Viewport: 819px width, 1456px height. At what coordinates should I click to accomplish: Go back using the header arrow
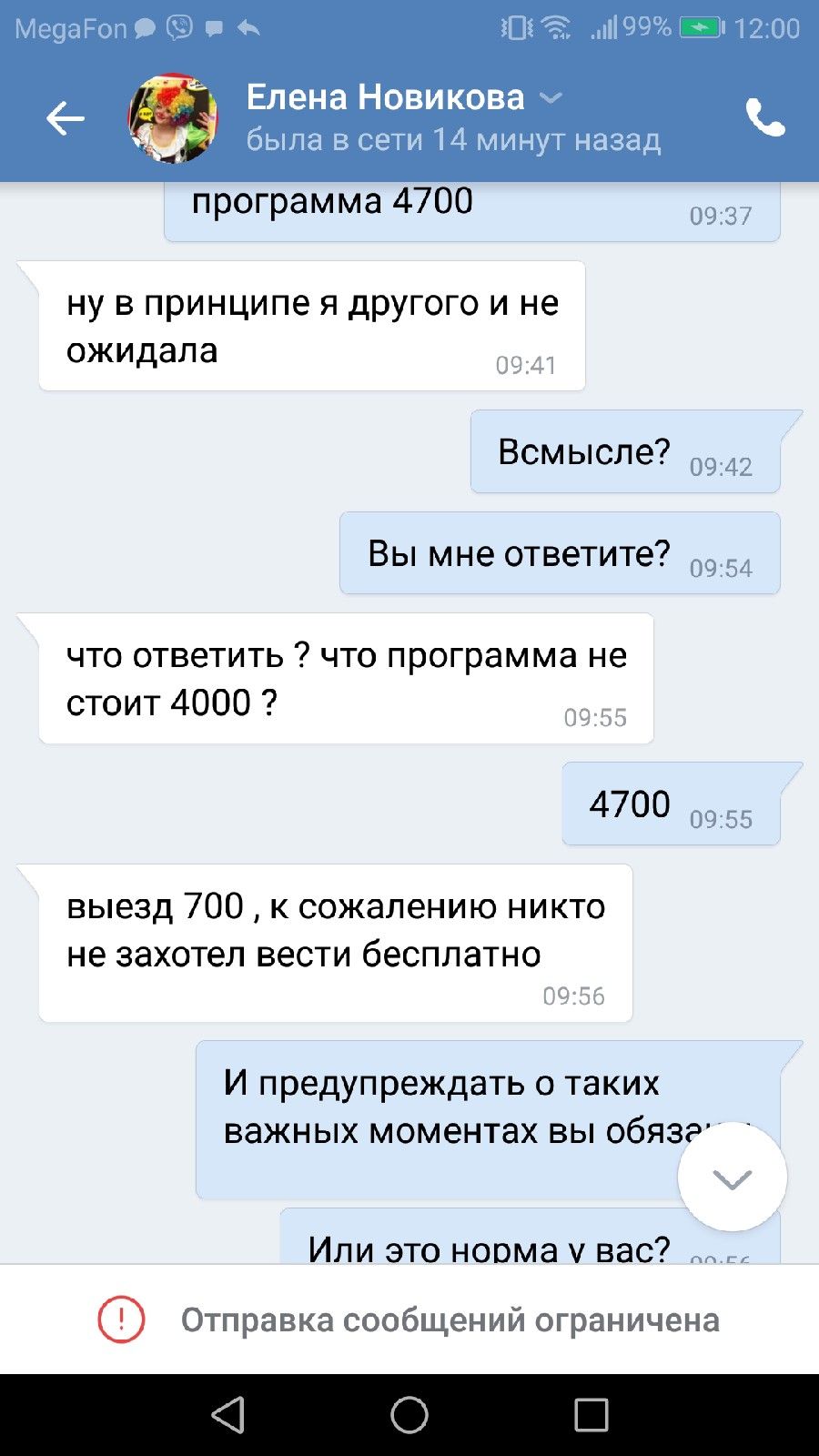pyautogui.click(x=66, y=118)
